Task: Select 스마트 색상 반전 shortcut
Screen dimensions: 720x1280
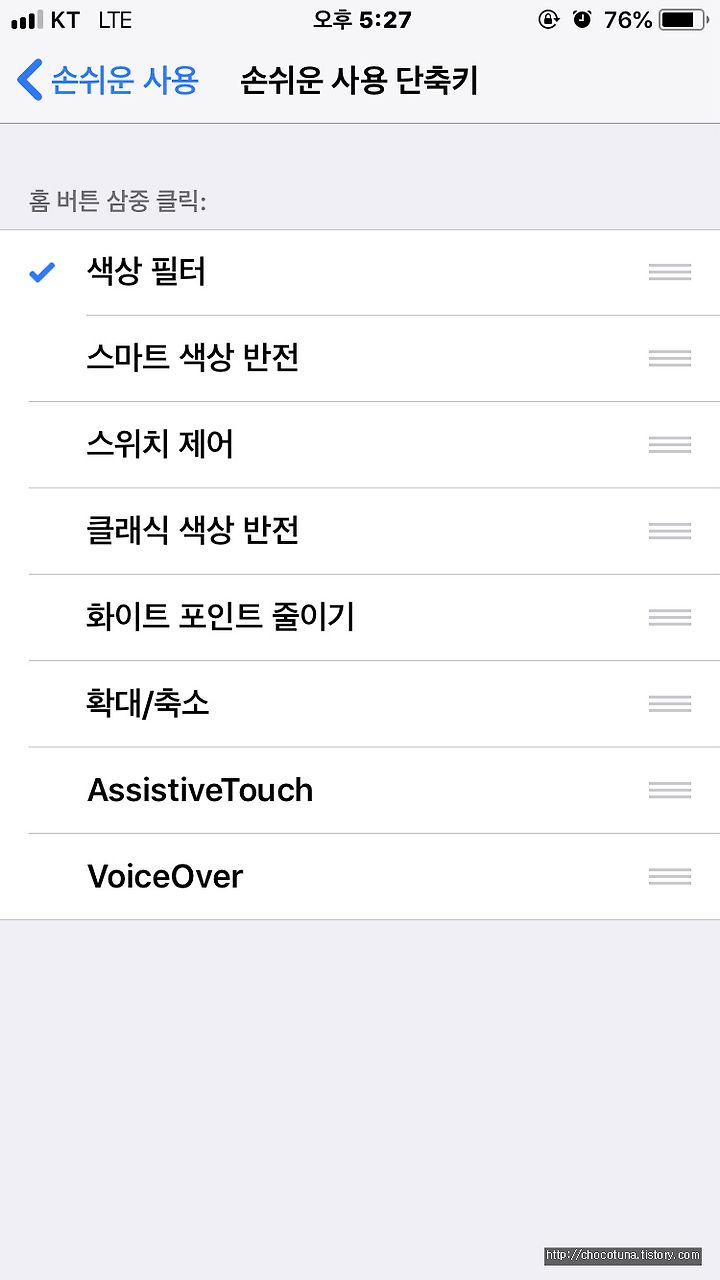Action: tap(360, 359)
